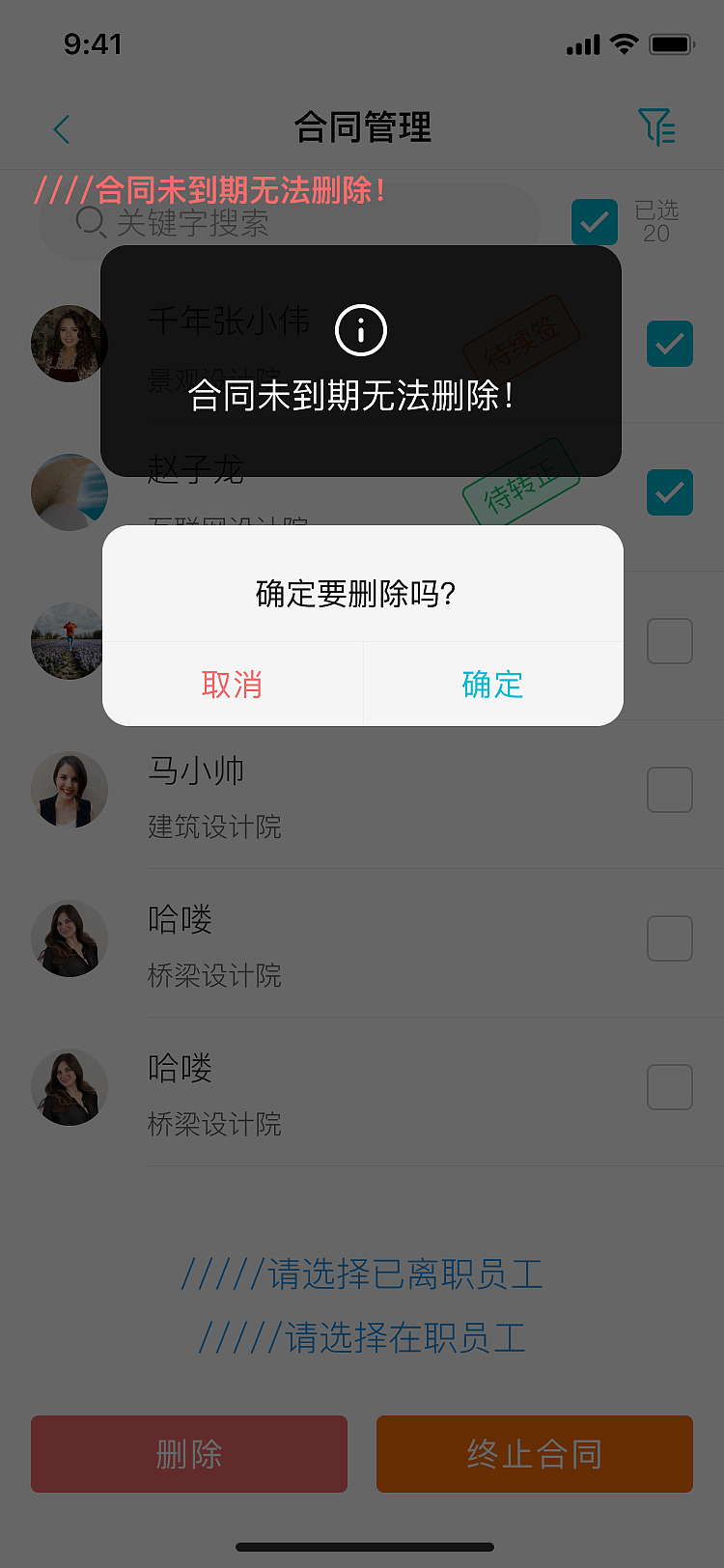Enable the checkbox for the first 哈喽 entry
The height and width of the screenshot is (1568, 724).
(x=669, y=938)
